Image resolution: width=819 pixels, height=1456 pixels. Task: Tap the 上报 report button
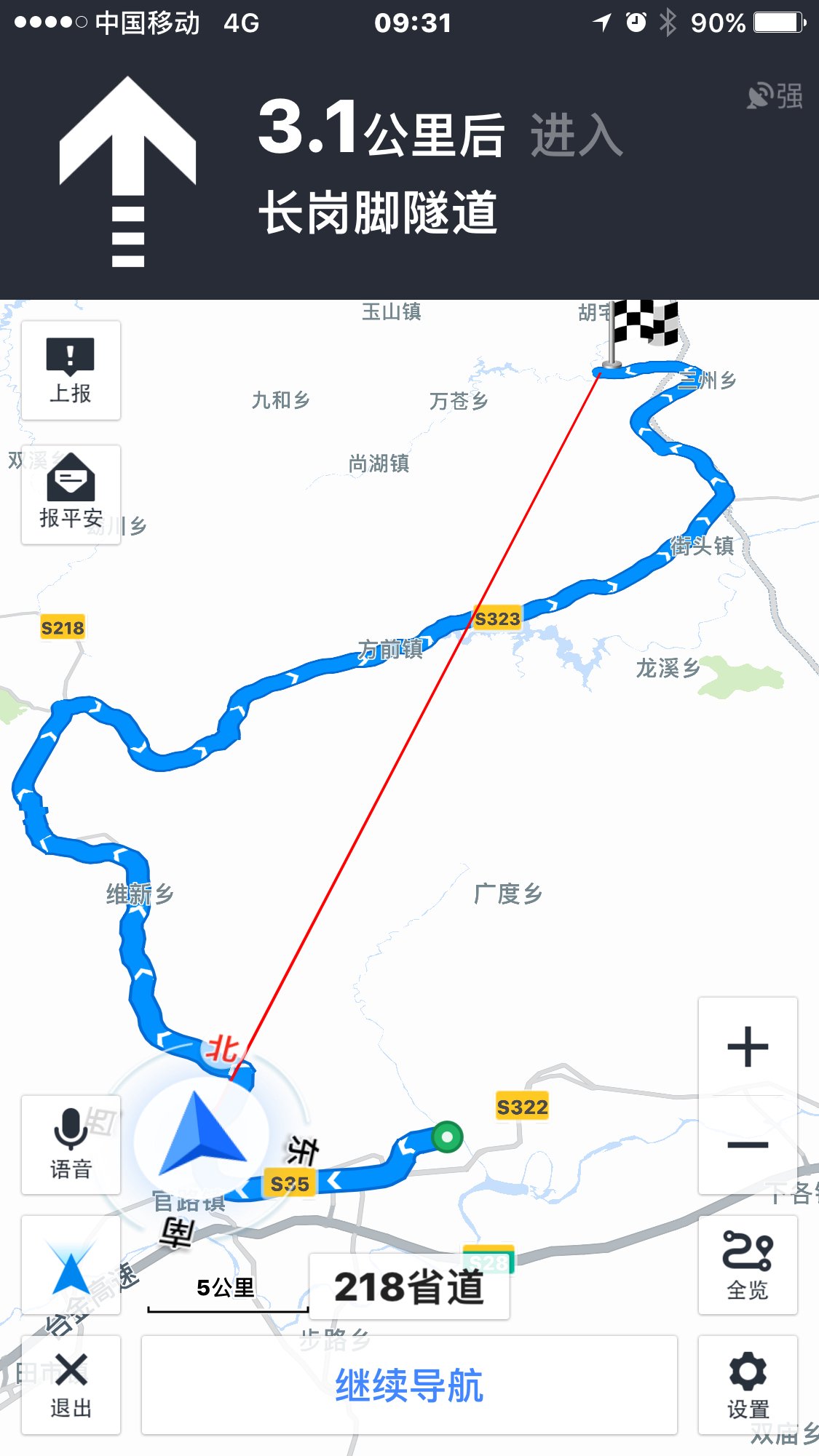71,370
